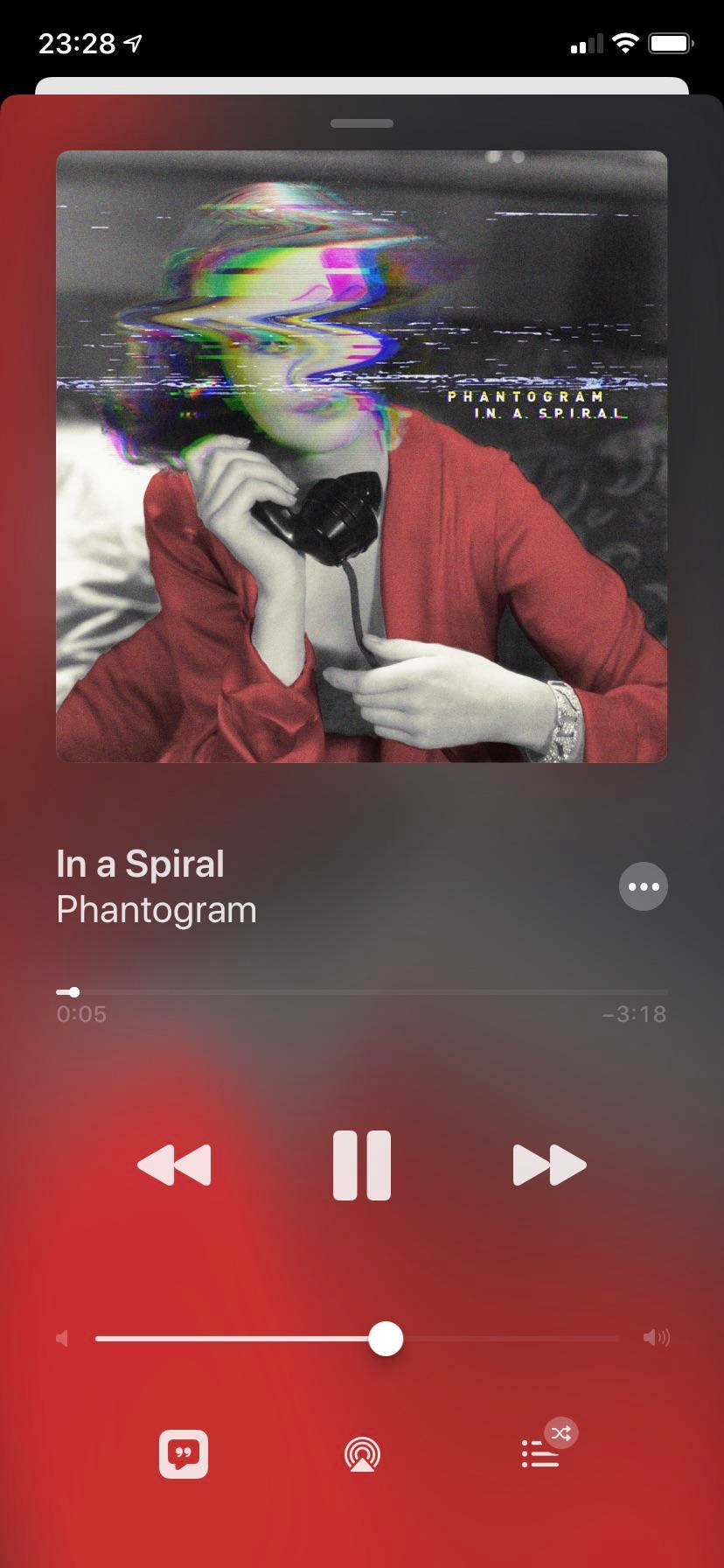This screenshot has width=724, height=1568.
Task: Collapse the player using the grab handle
Action: pos(361,123)
